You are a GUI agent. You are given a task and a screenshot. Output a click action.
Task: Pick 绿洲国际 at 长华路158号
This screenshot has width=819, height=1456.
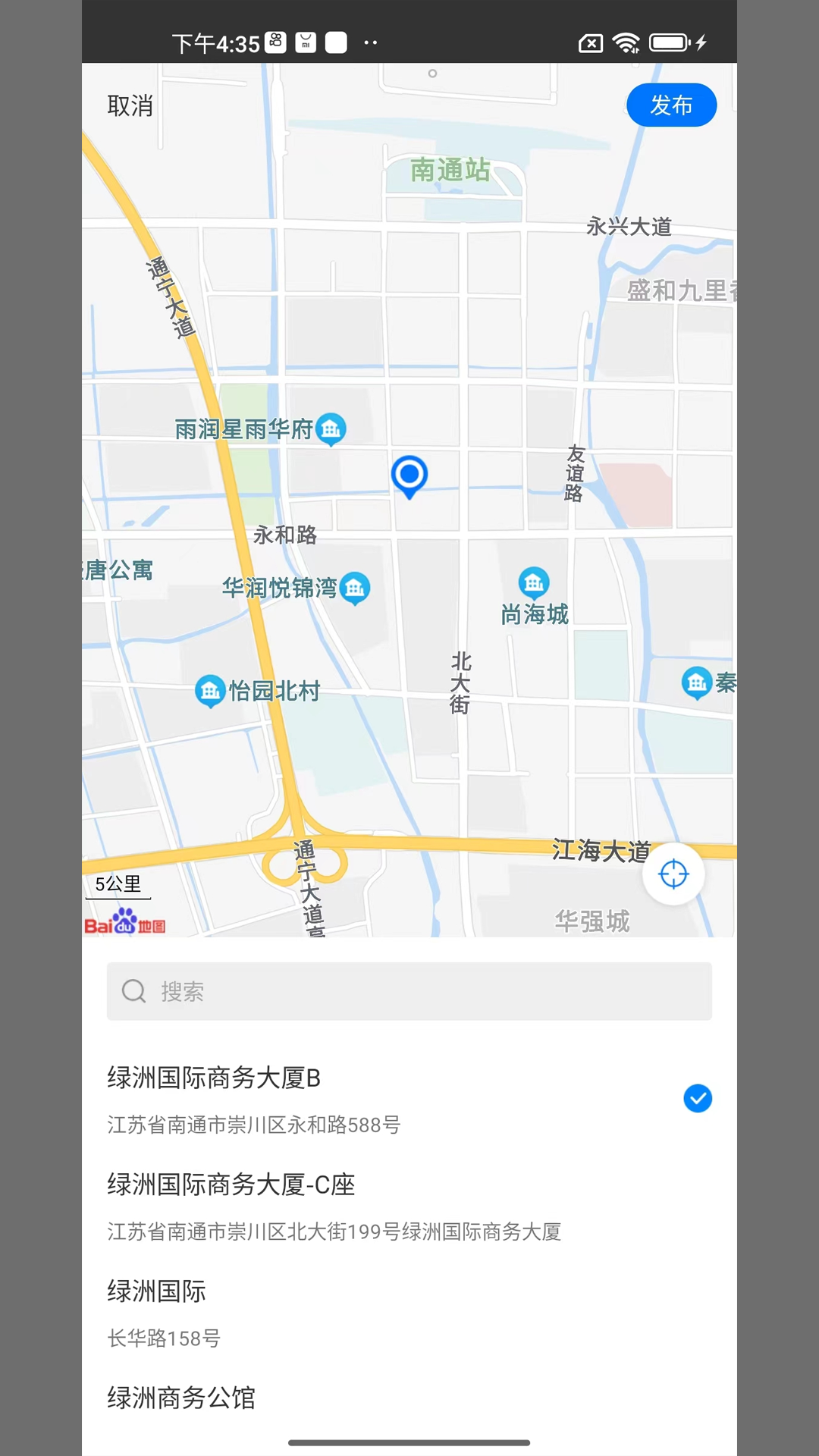click(x=409, y=1313)
